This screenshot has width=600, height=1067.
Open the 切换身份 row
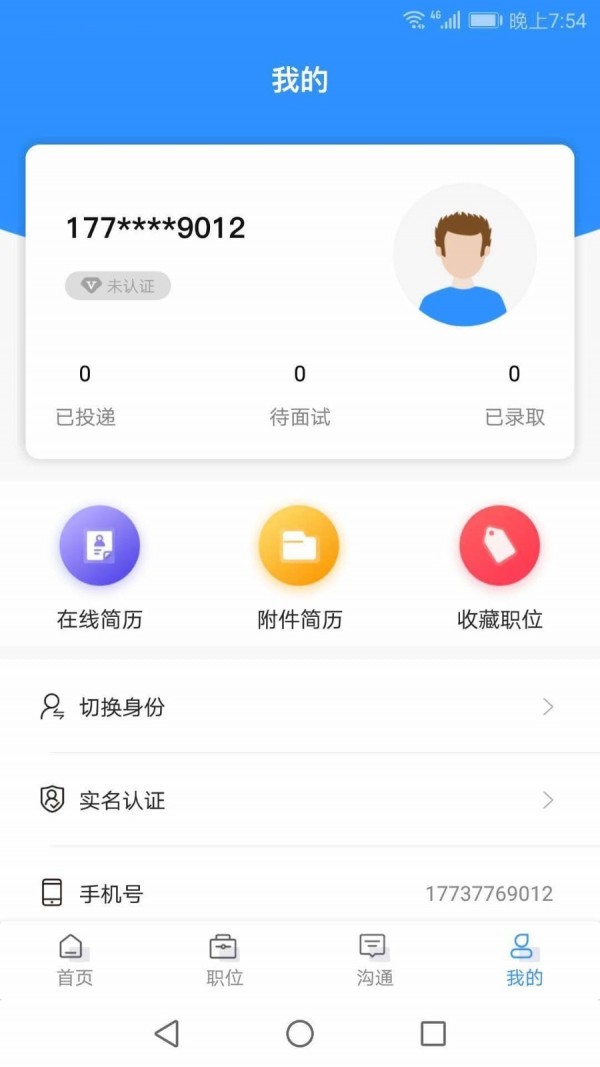coord(300,707)
